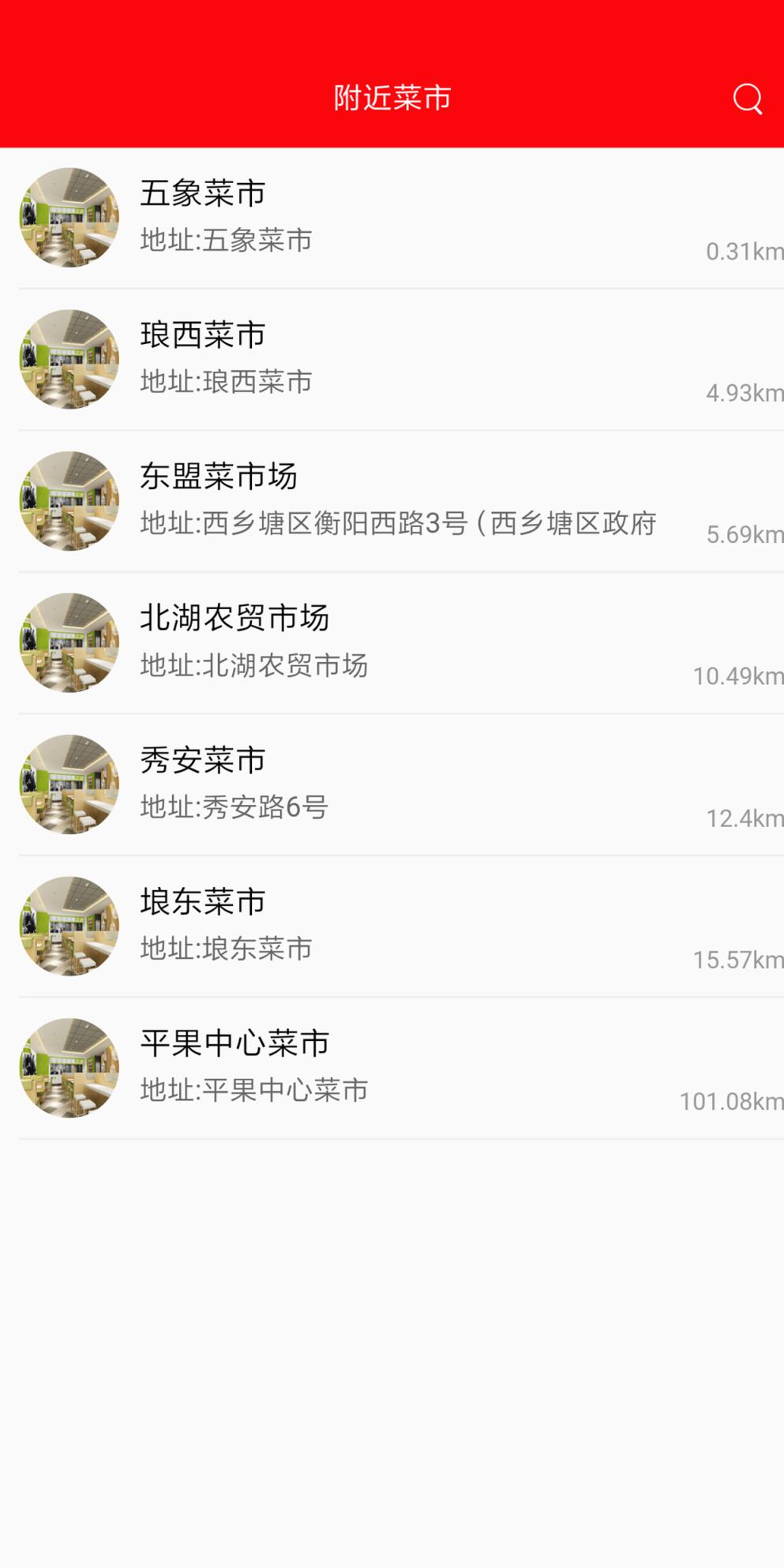This screenshot has height=1568, width=784.
Task: Click the 东盟菜市场 circular photo
Action: tap(69, 500)
